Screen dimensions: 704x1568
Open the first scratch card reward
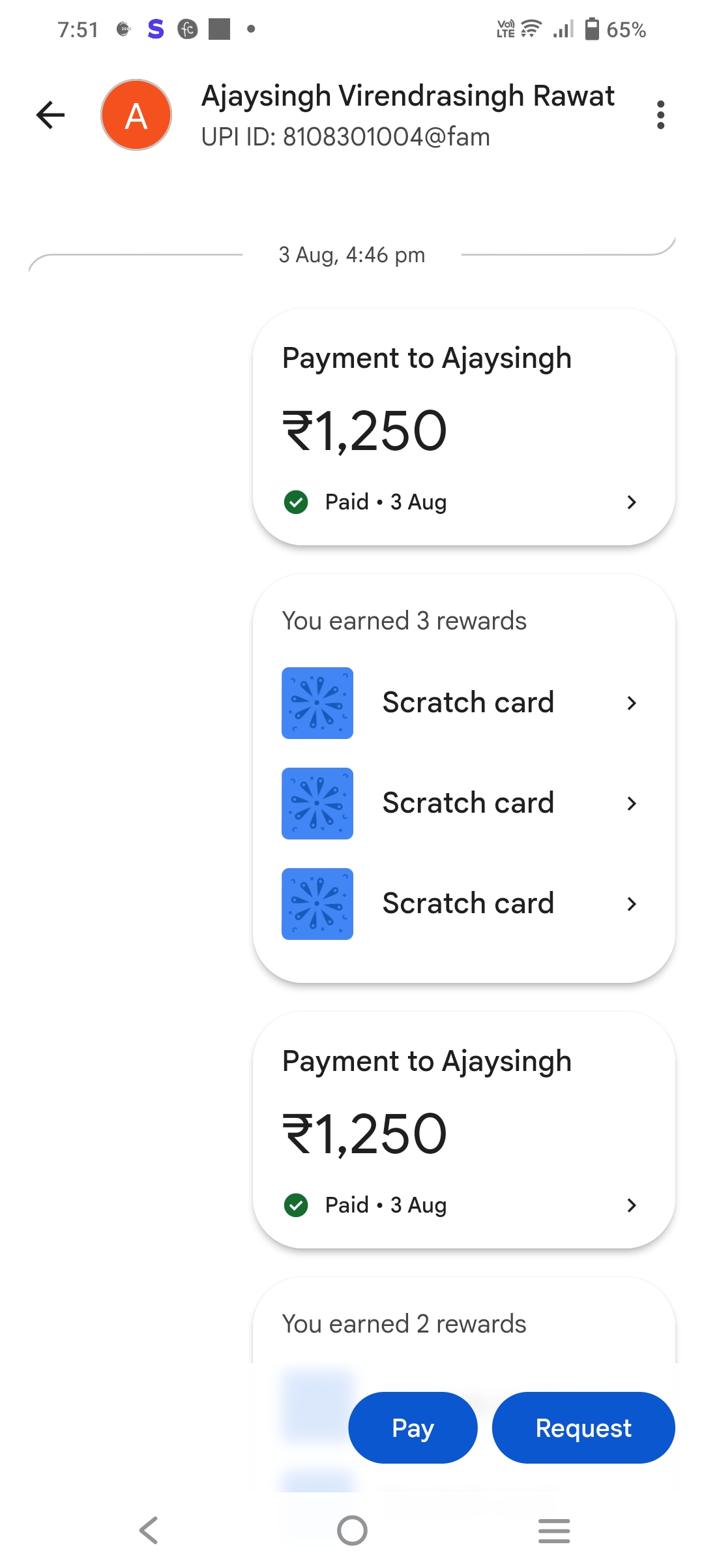click(463, 703)
